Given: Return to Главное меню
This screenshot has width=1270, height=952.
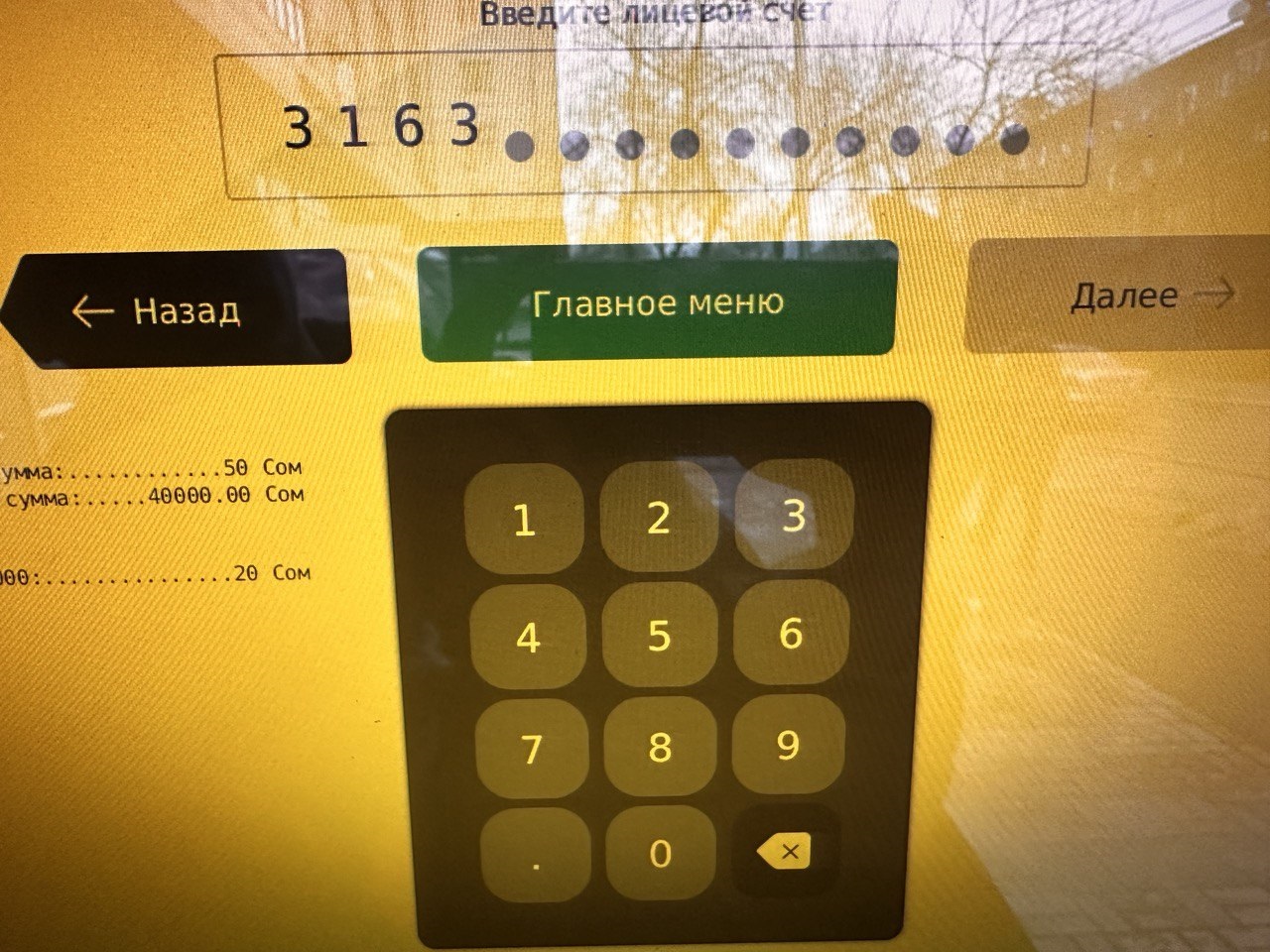Looking at the screenshot, I should (657, 301).
